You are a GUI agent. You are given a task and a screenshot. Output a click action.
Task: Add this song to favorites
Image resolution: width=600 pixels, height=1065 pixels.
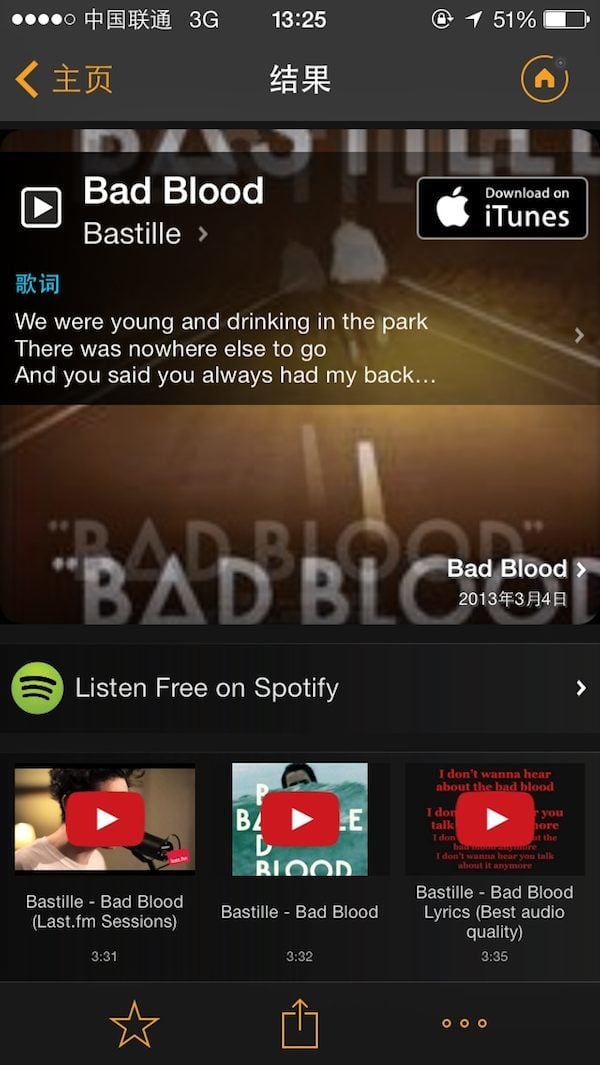[x=134, y=1023]
